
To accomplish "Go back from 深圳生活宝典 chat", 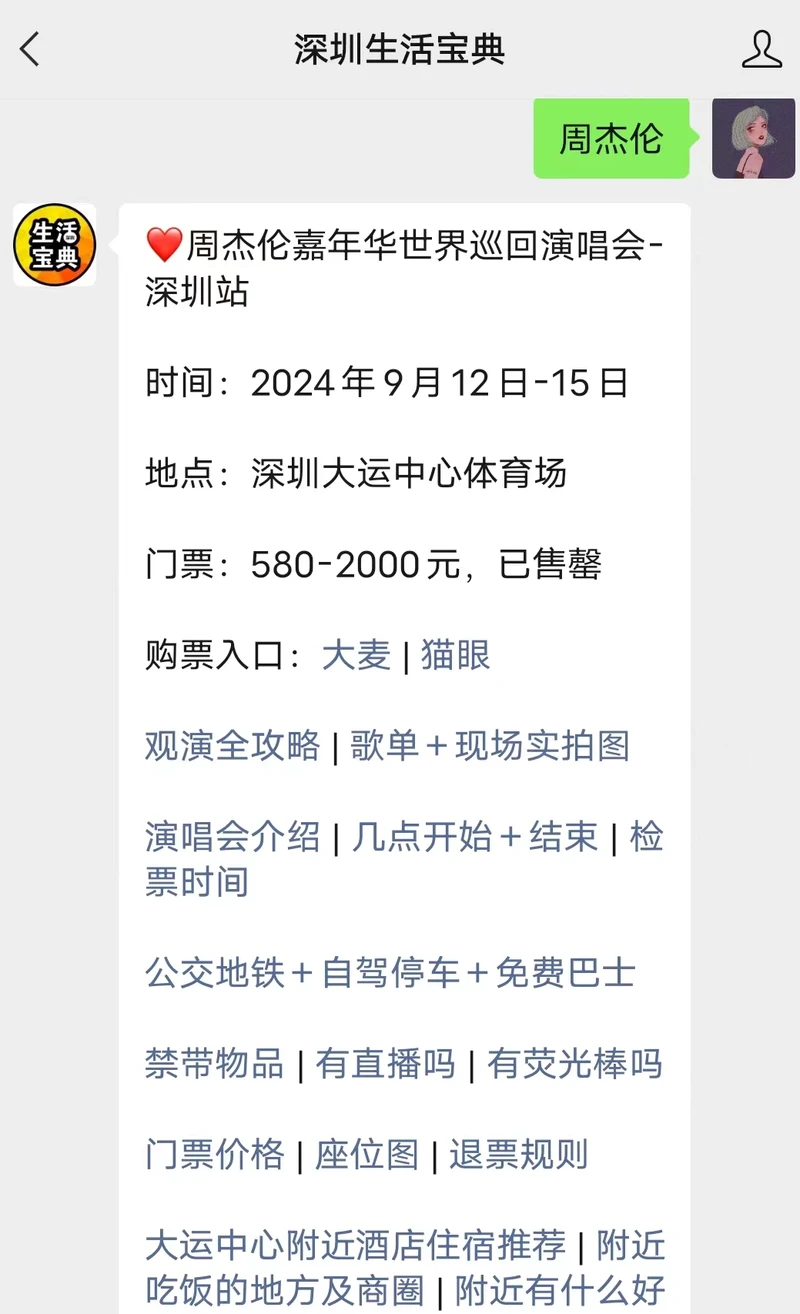I will click(30, 49).
